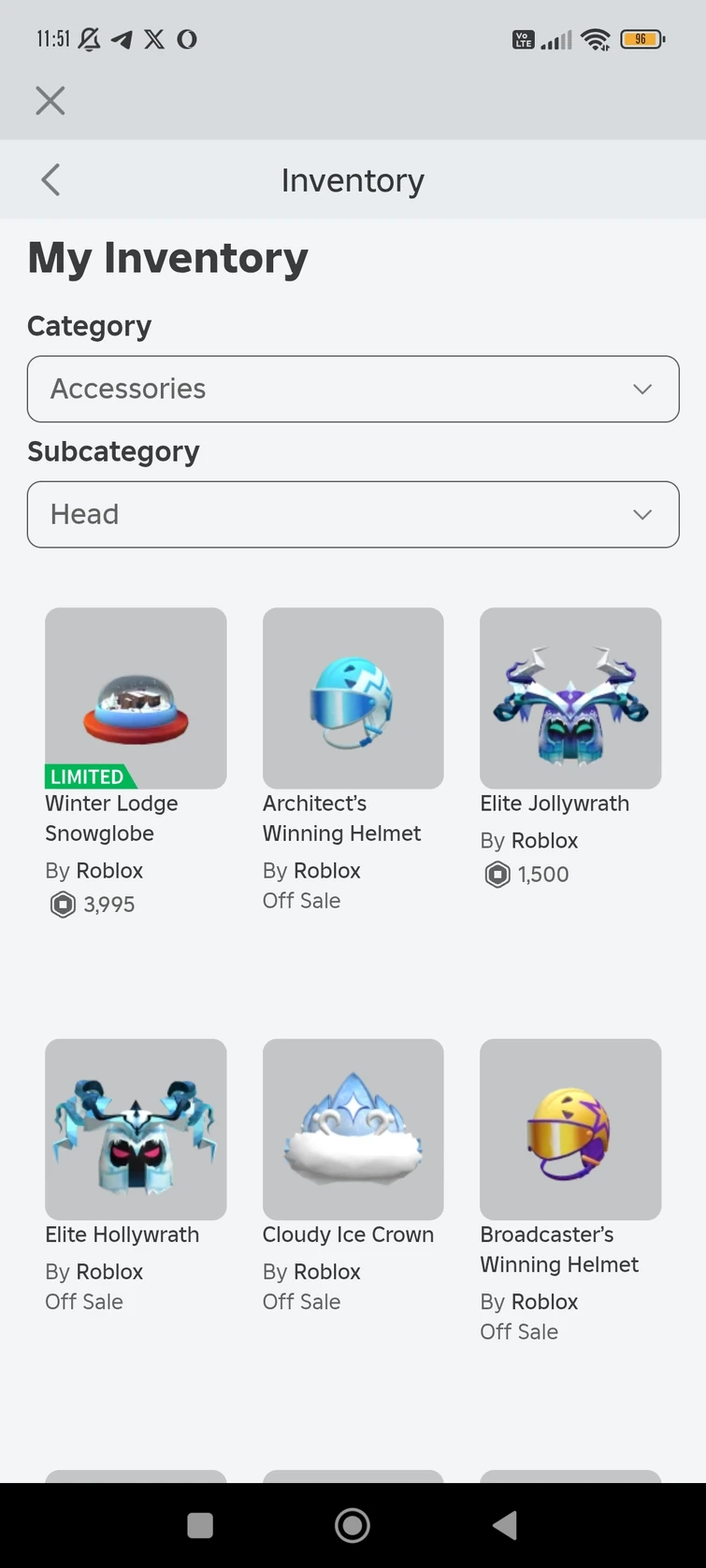Image resolution: width=706 pixels, height=1568 pixels.
Task: Expand the Accessories category dropdown
Action: coord(353,389)
